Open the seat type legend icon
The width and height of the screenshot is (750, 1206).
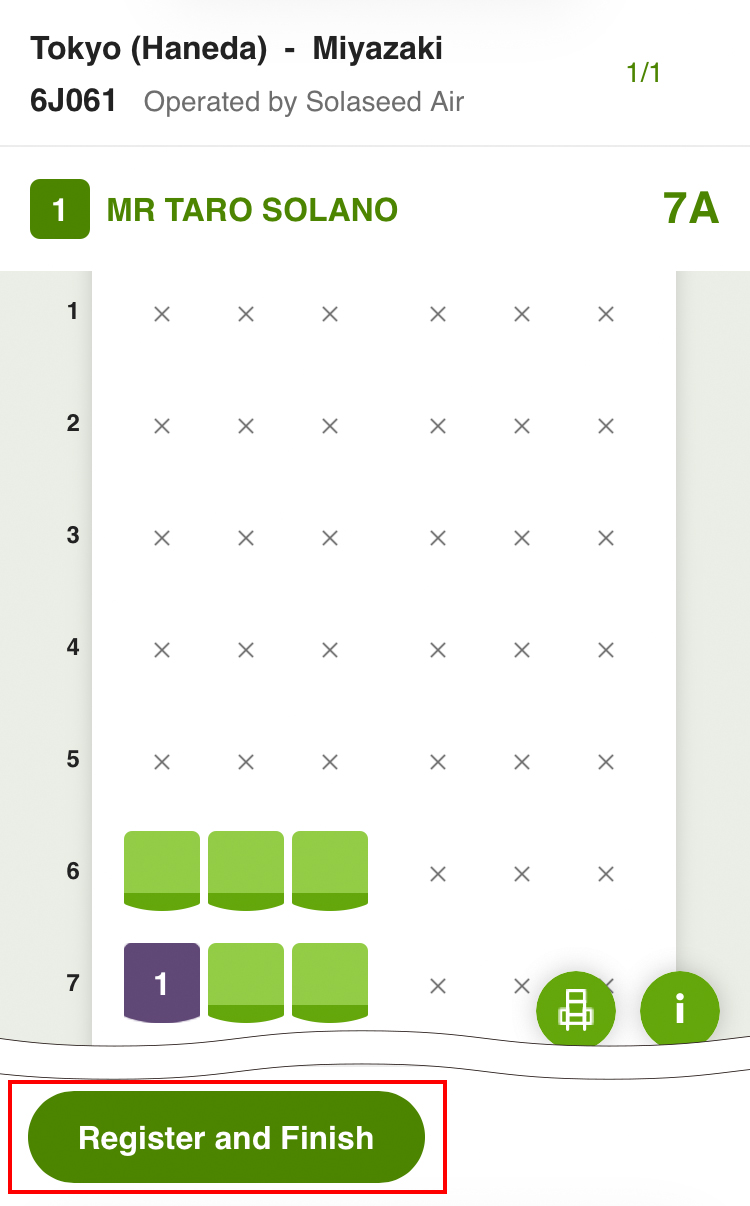tap(576, 1009)
